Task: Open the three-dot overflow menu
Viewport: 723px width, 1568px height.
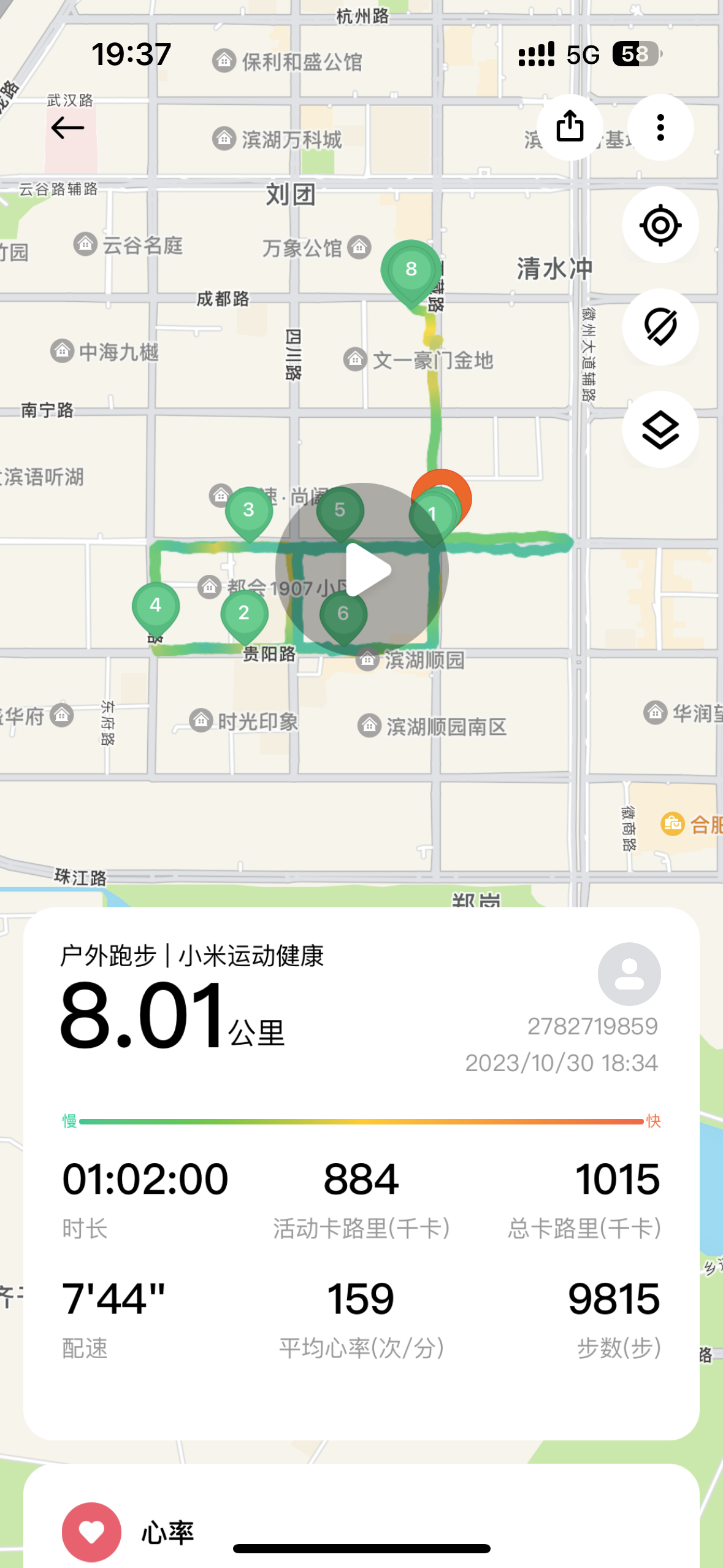Action: pyautogui.click(x=660, y=127)
